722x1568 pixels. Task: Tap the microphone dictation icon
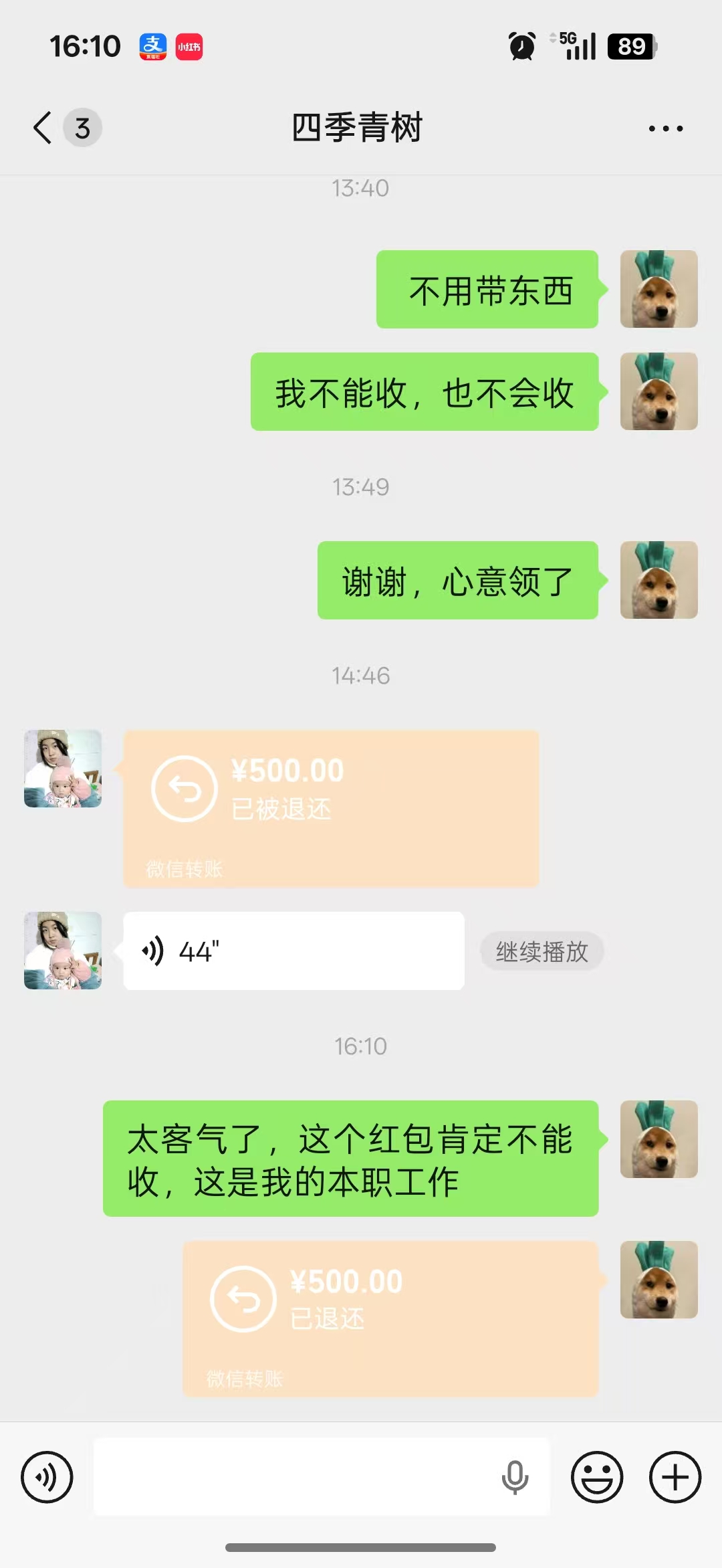tap(515, 1477)
